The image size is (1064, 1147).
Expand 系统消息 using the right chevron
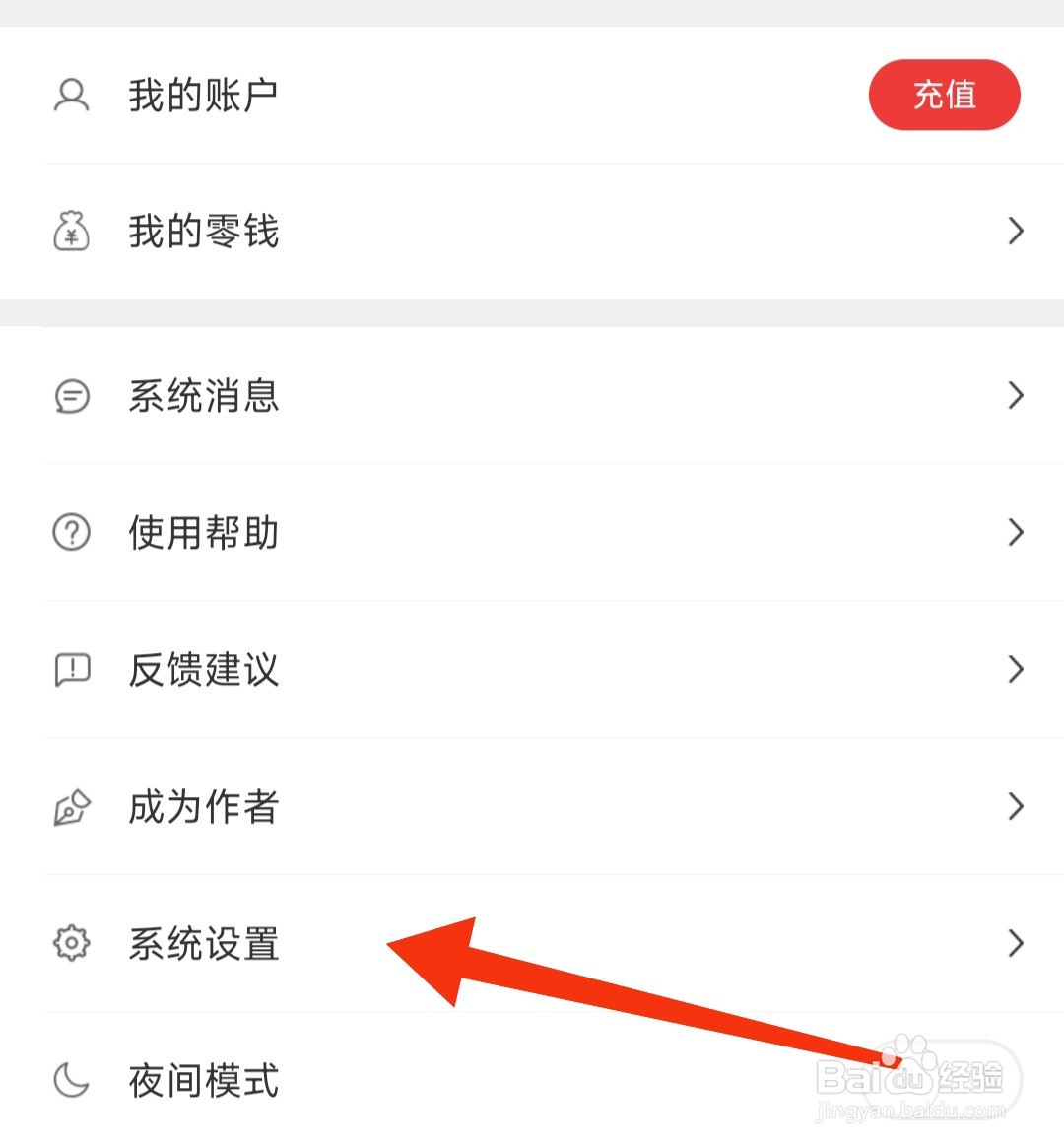click(x=1016, y=396)
